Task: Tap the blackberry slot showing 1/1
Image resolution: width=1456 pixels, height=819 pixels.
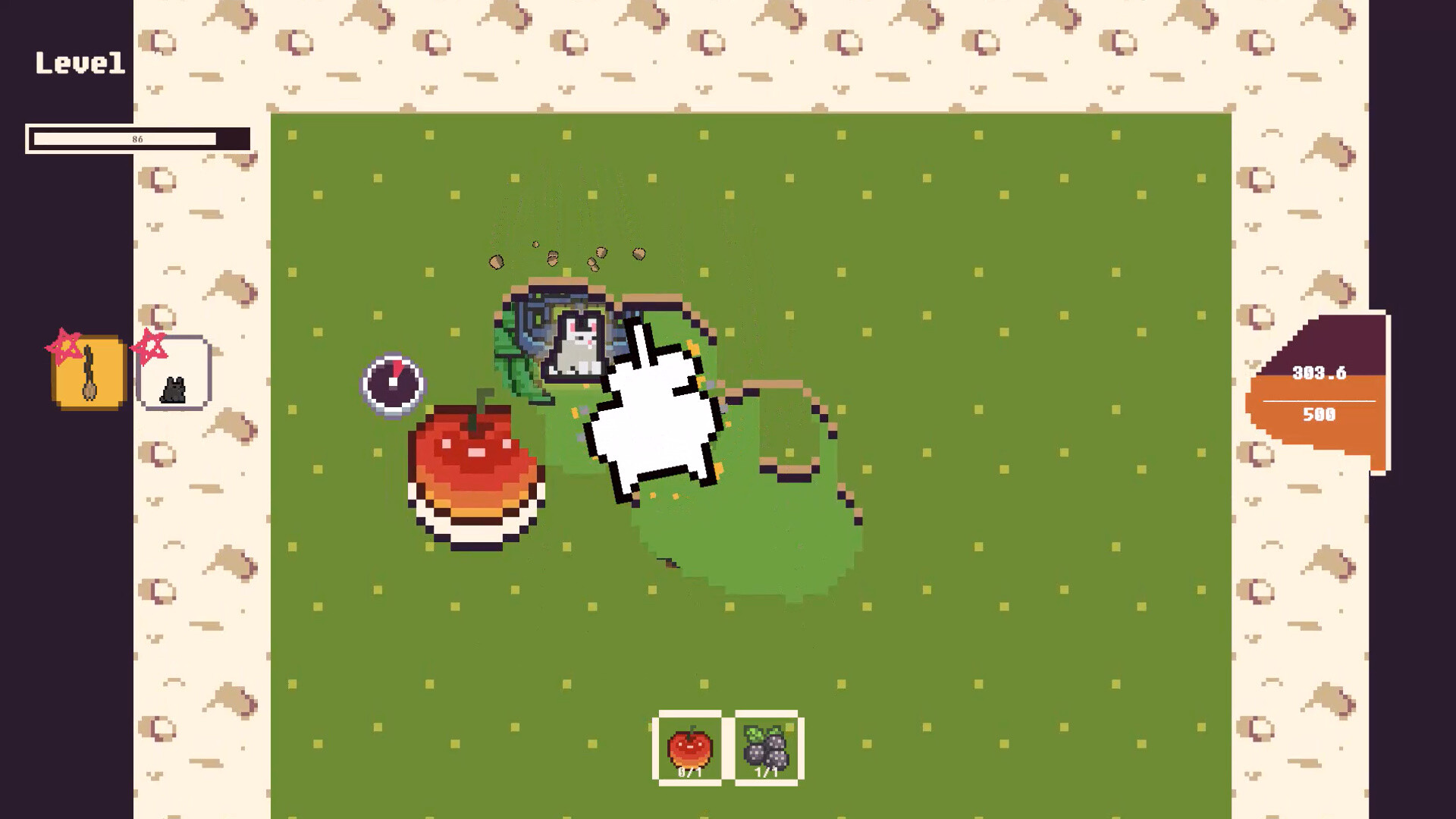Action: tap(766, 748)
